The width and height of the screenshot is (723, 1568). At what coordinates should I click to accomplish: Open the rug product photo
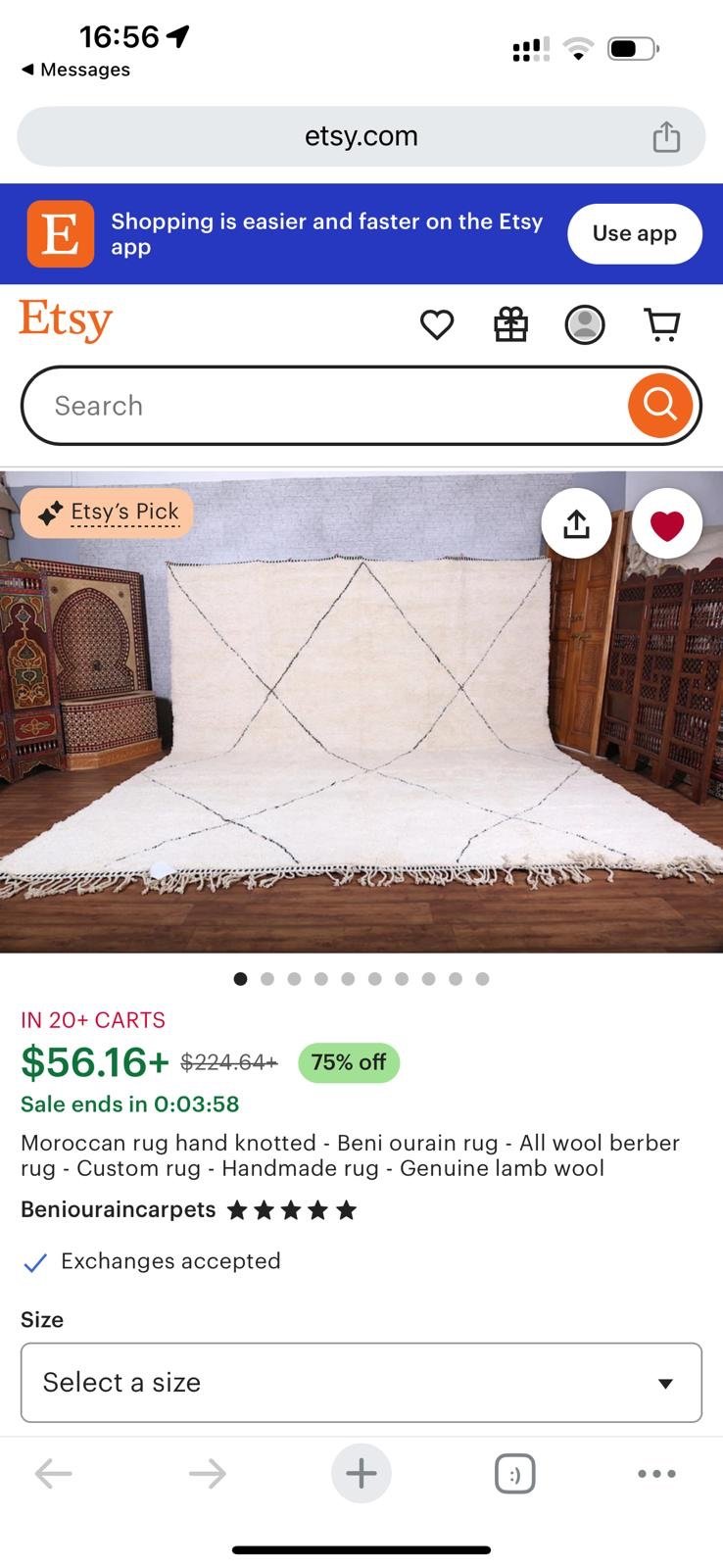(361, 712)
